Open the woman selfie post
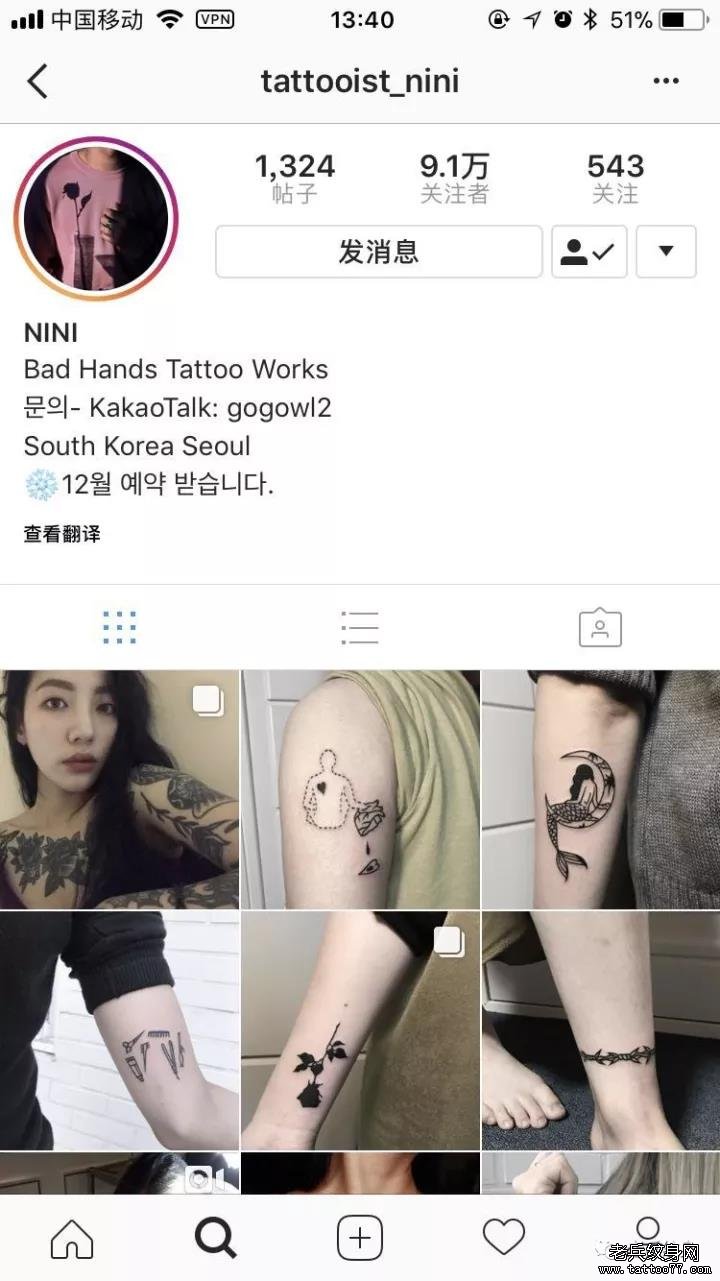 click(119, 789)
